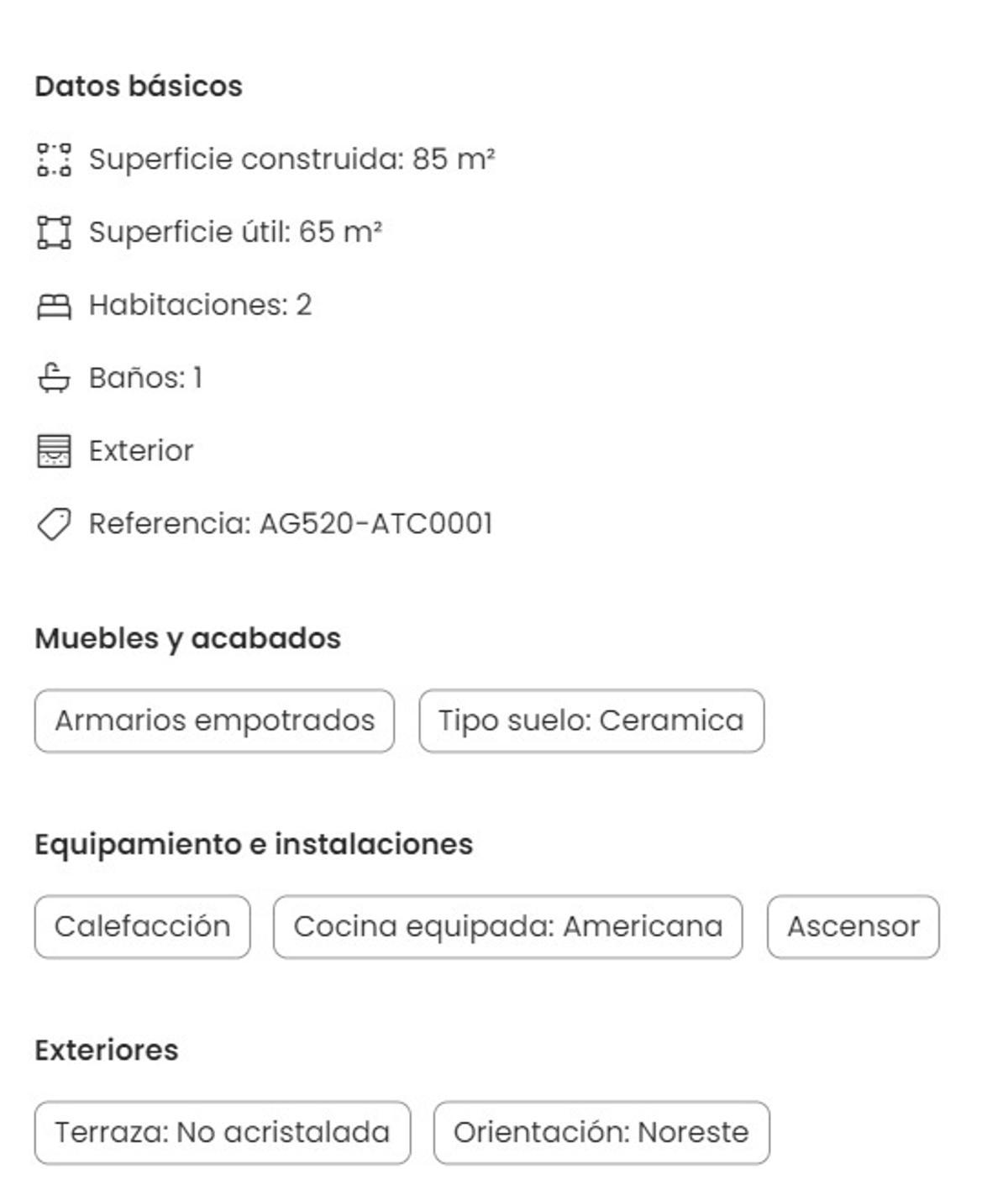Viewport: 1008px width, 1190px height.
Task: Toggle the Ascensor feature pill
Action: [x=853, y=926]
